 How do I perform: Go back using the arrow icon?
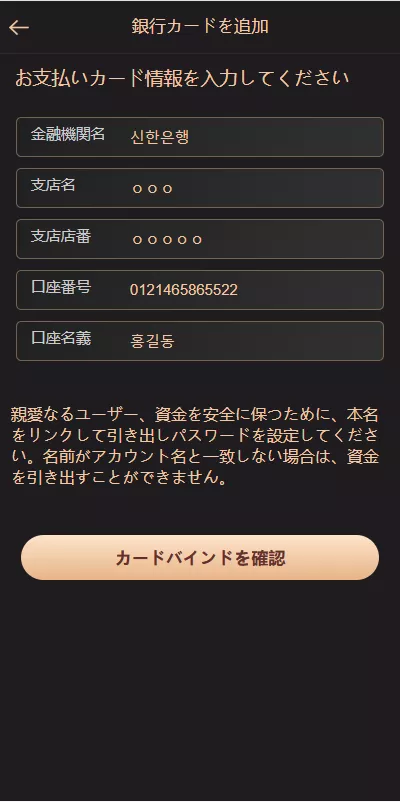[x=19, y=28]
